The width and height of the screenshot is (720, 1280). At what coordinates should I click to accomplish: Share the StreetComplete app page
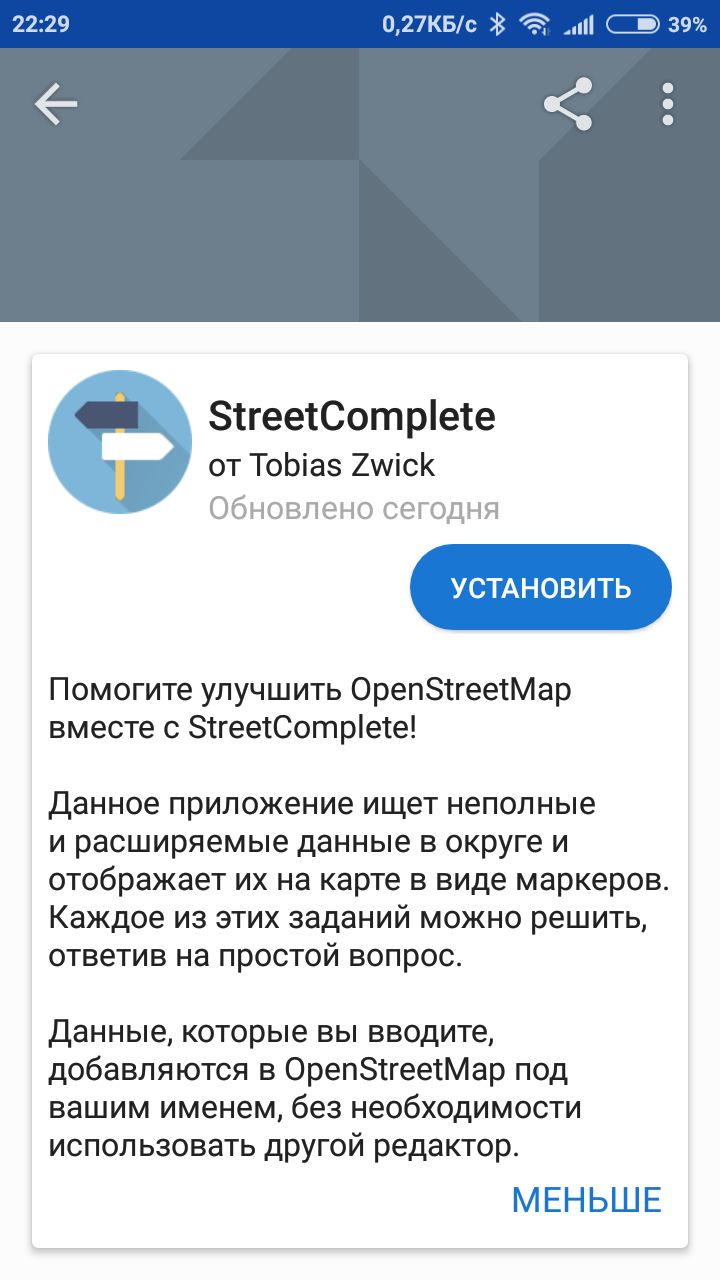point(568,104)
